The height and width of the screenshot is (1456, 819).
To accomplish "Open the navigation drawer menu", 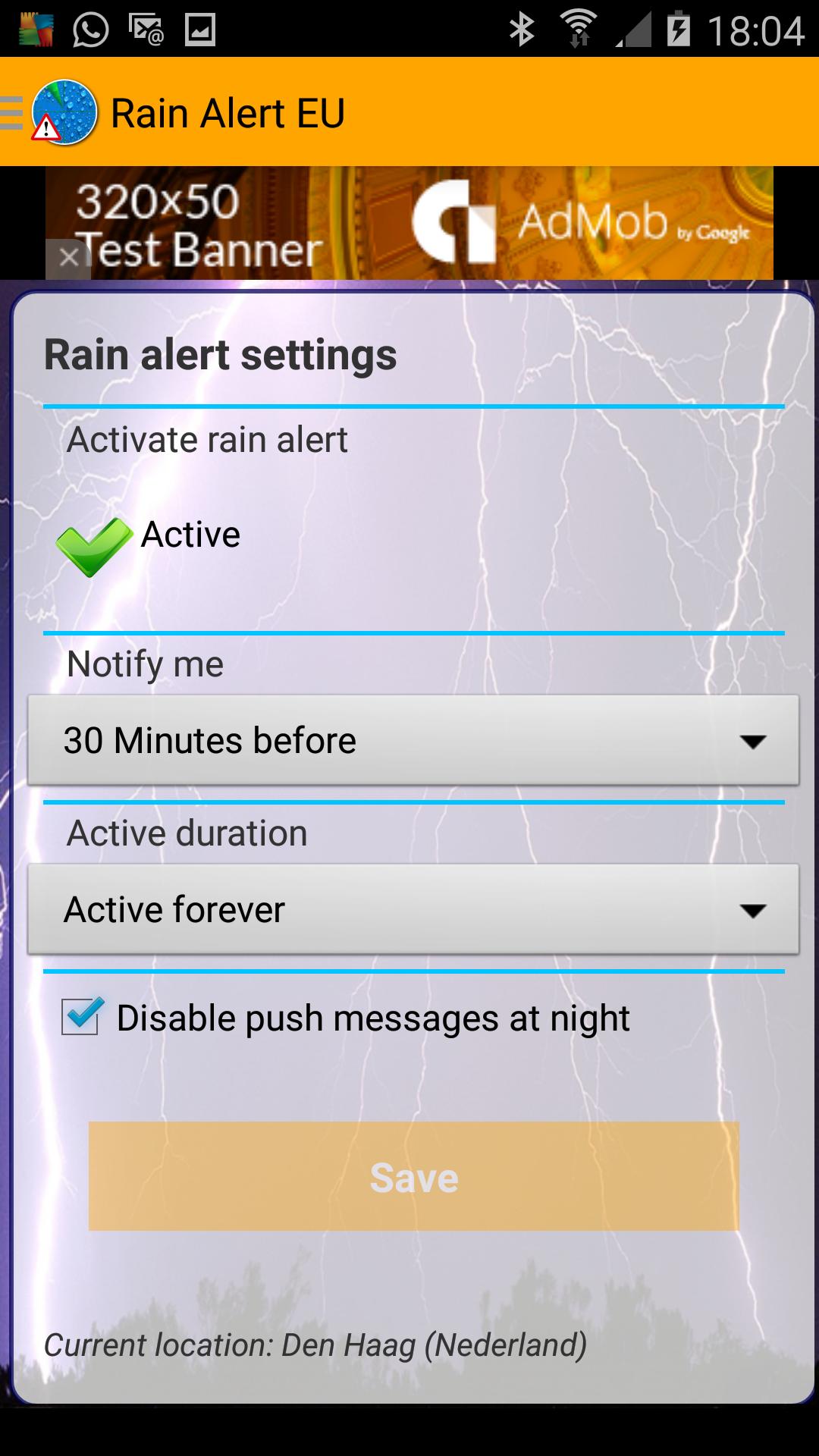I will point(9,111).
